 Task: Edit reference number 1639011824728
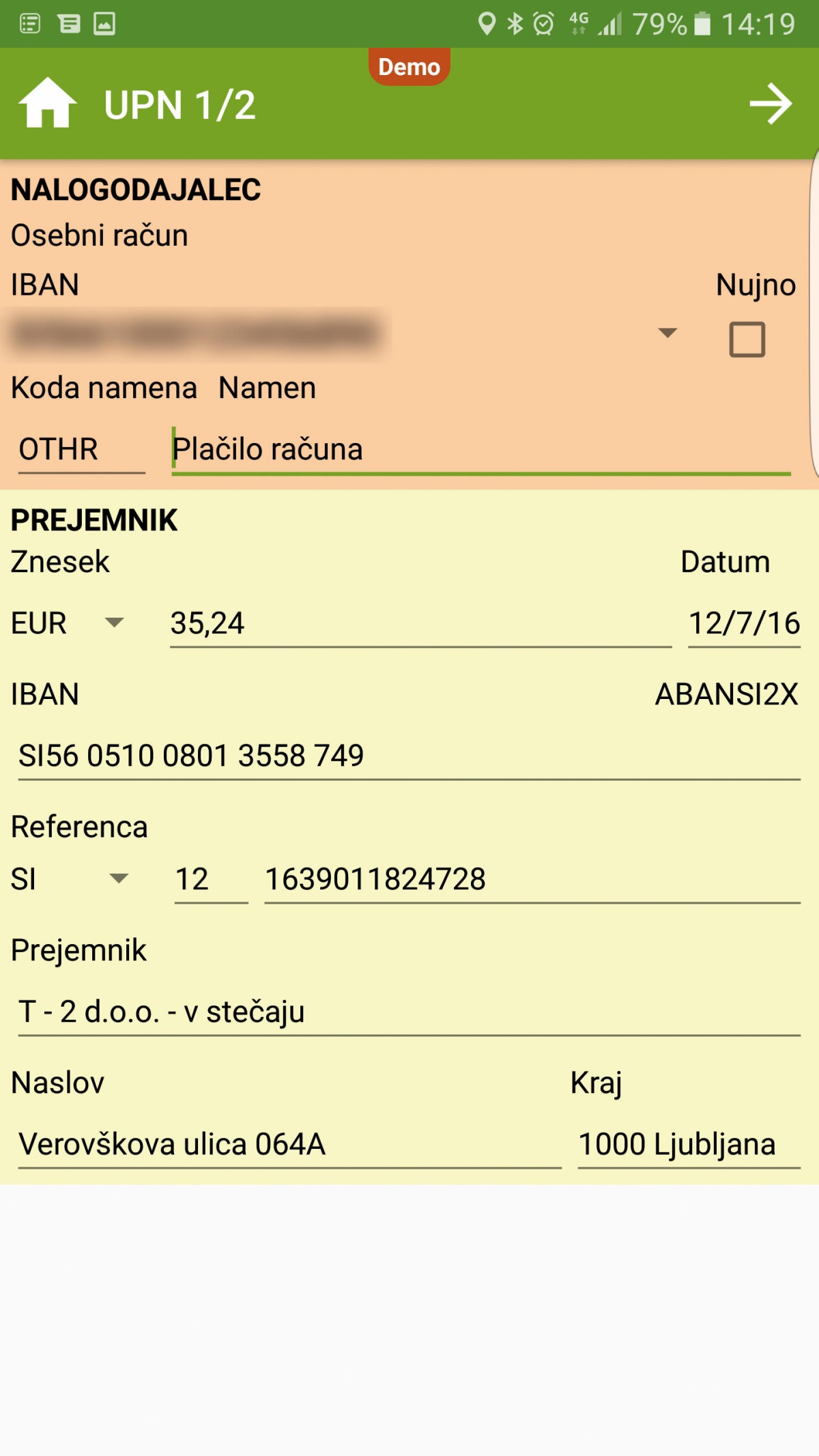(x=532, y=879)
